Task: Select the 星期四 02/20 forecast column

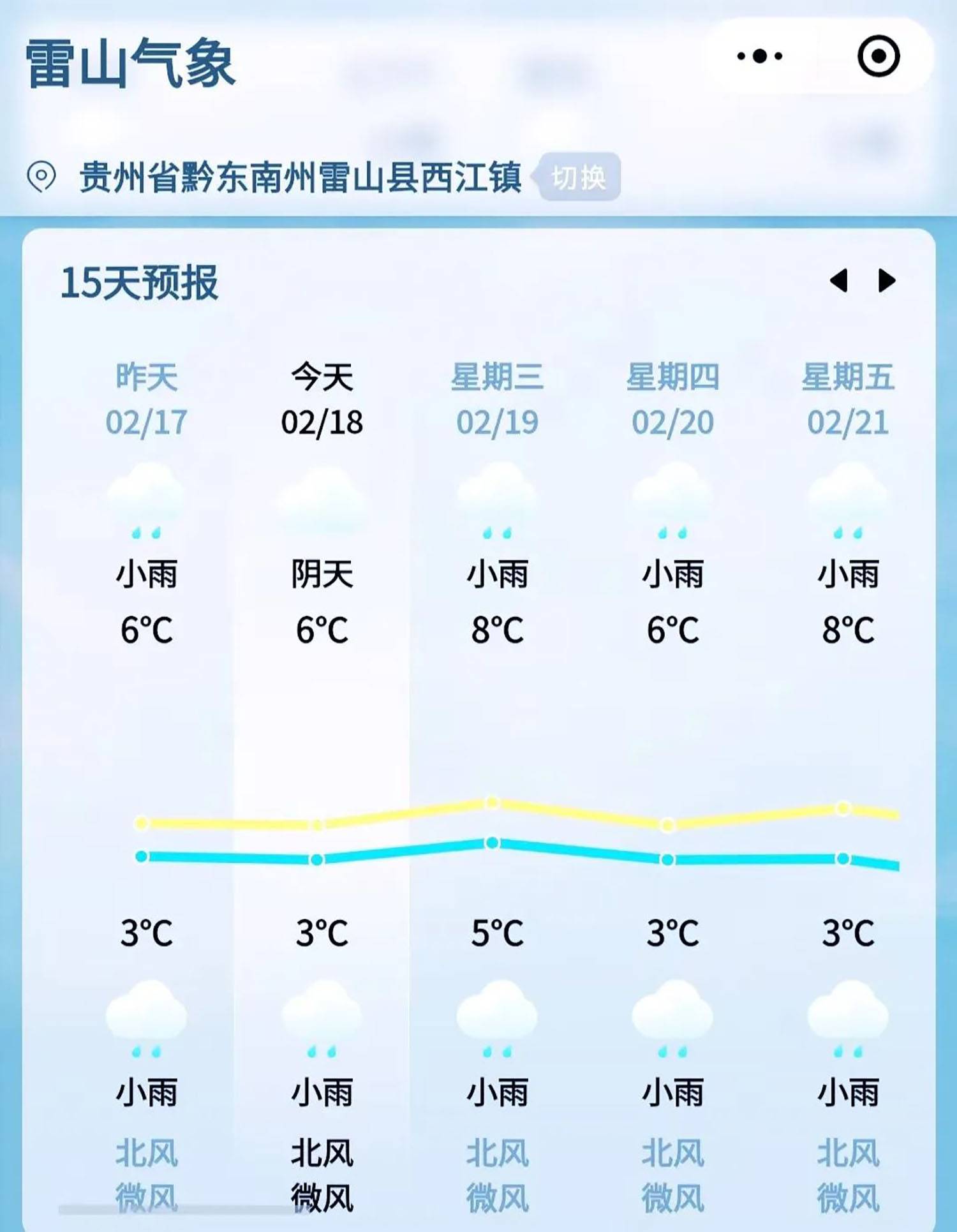Action: [672, 399]
